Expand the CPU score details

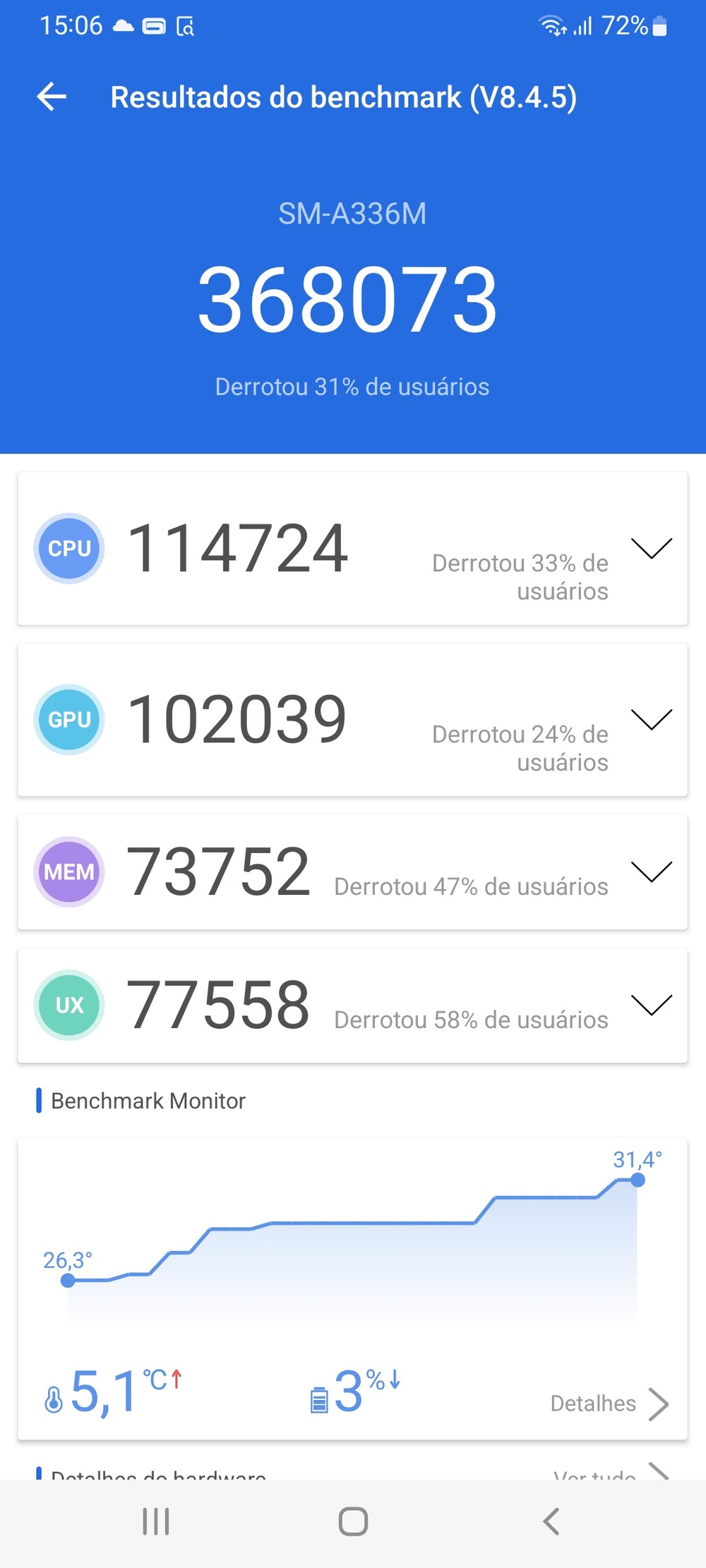[x=651, y=548]
